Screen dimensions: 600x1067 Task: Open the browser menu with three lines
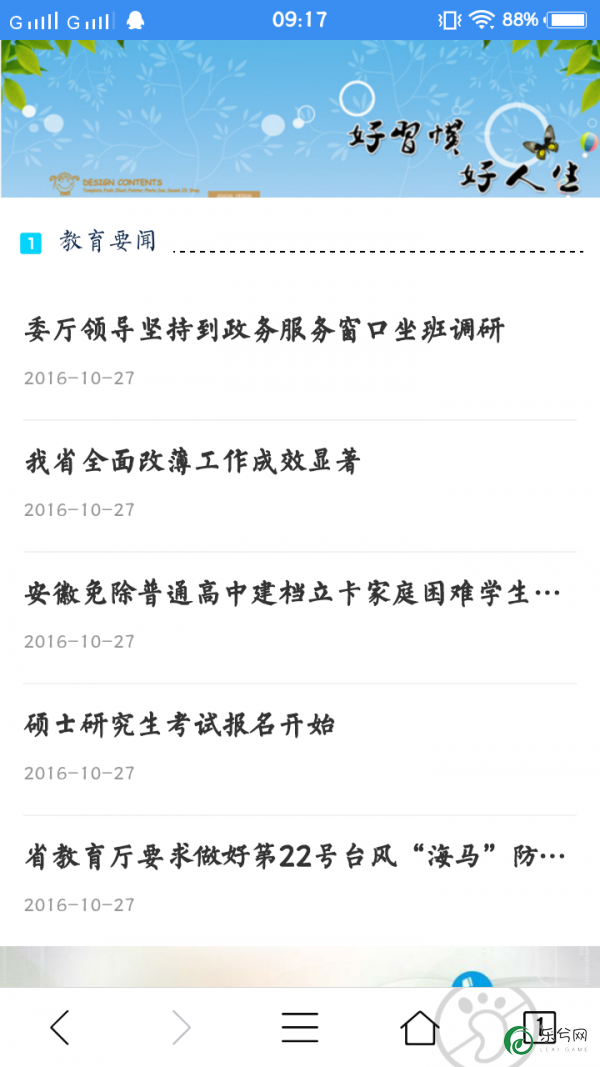(300, 1027)
